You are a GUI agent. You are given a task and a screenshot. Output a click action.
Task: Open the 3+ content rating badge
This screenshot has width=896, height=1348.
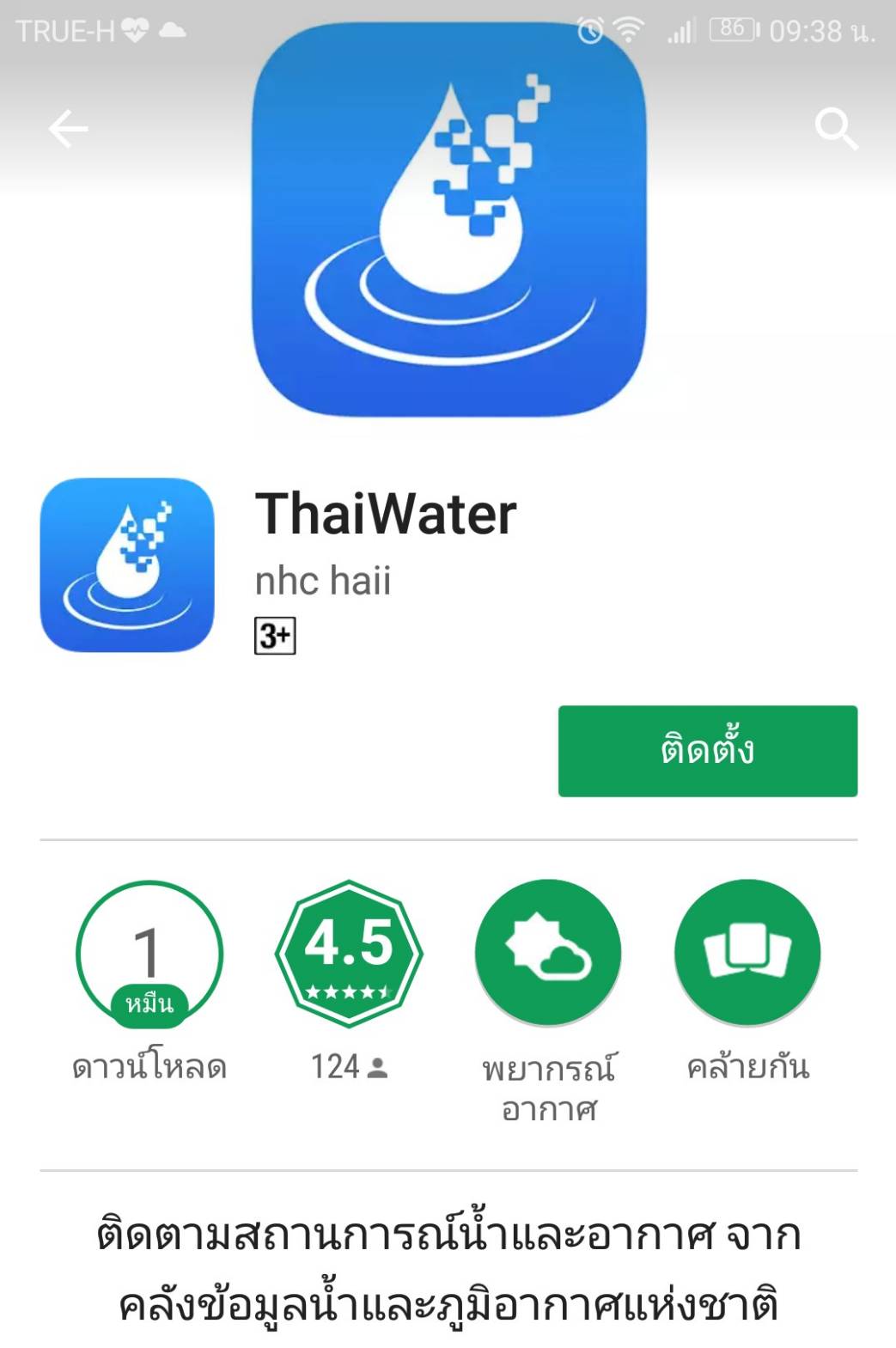[x=275, y=636]
